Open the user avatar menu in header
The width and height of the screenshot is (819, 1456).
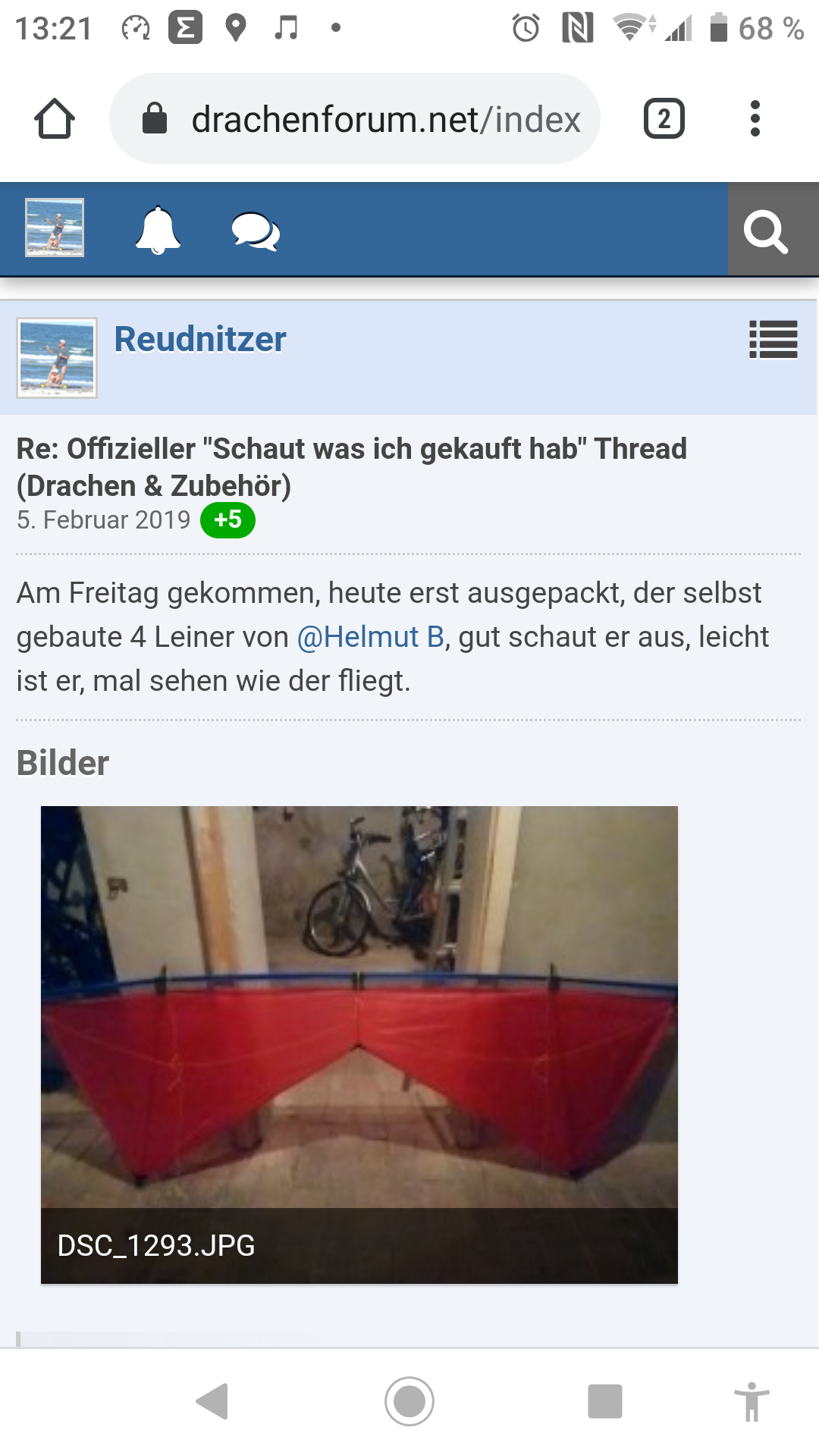(55, 228)
